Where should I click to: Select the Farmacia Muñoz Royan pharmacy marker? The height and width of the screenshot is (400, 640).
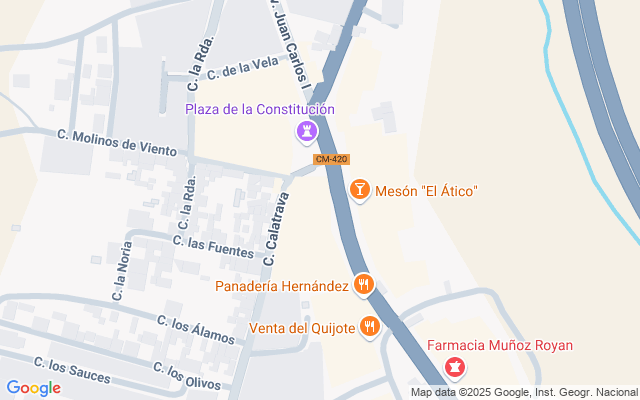pyautogui.click(x=455, y=367)
